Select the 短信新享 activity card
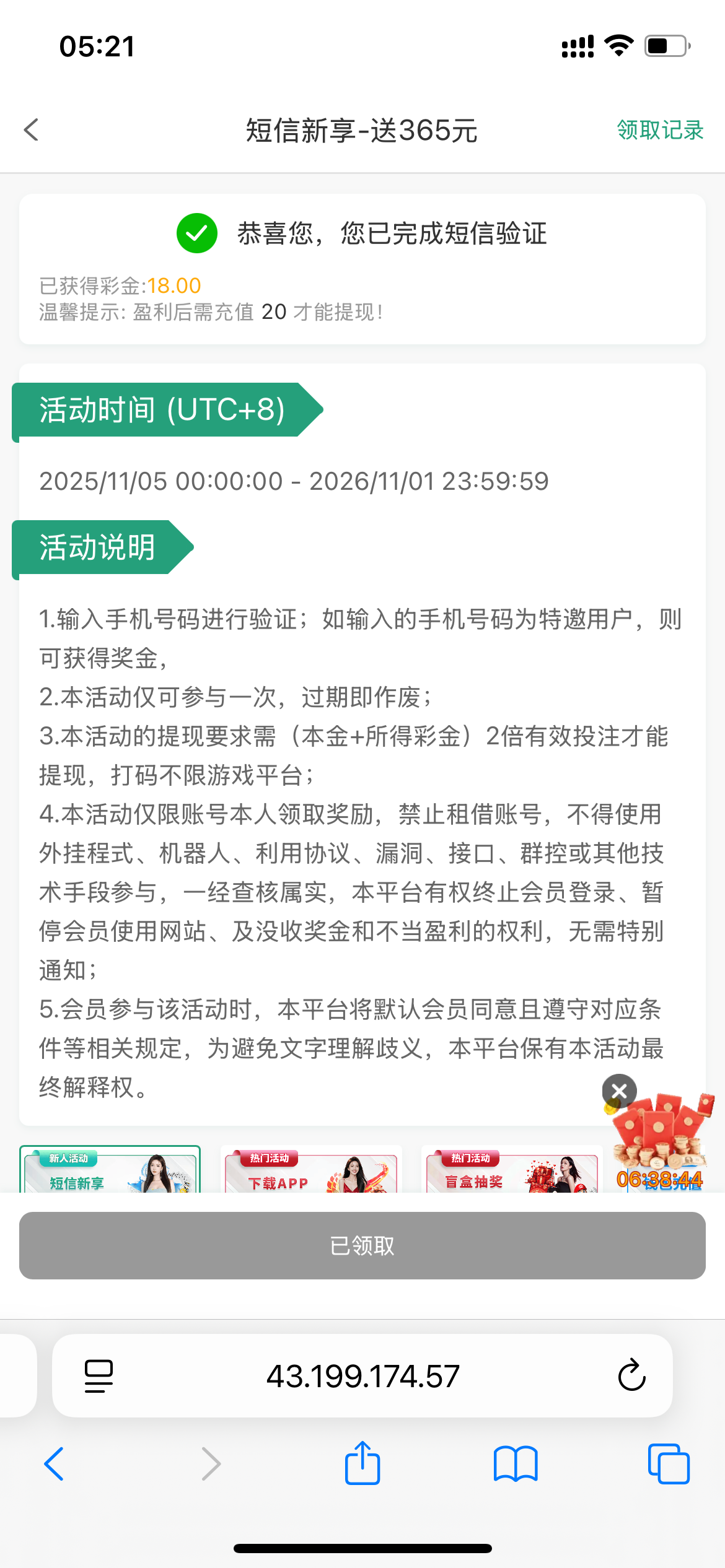725x1568 pixels. 110,1170
